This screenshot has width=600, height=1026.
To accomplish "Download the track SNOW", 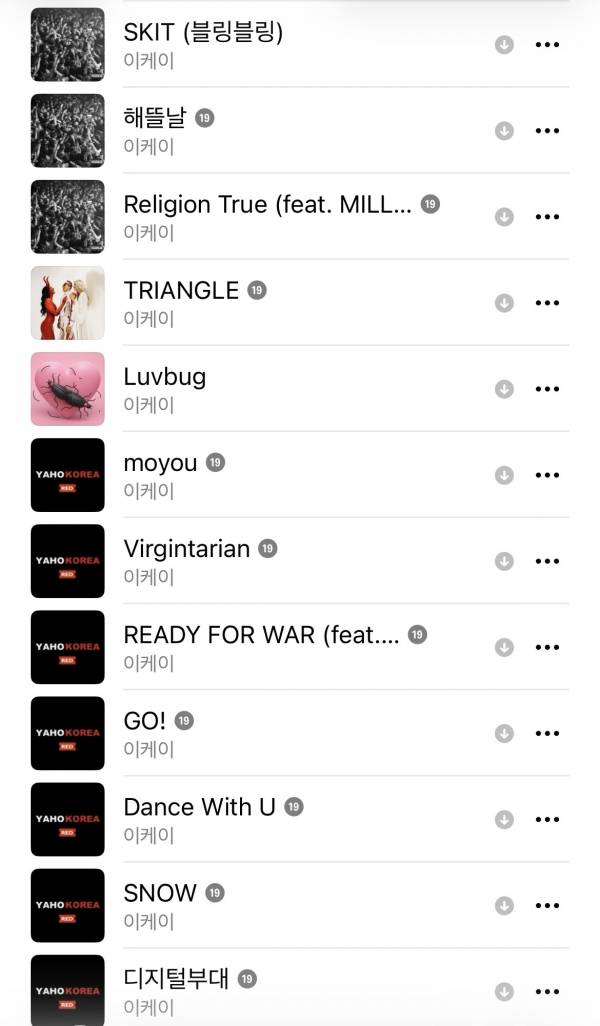I will (x=505, y=905).
